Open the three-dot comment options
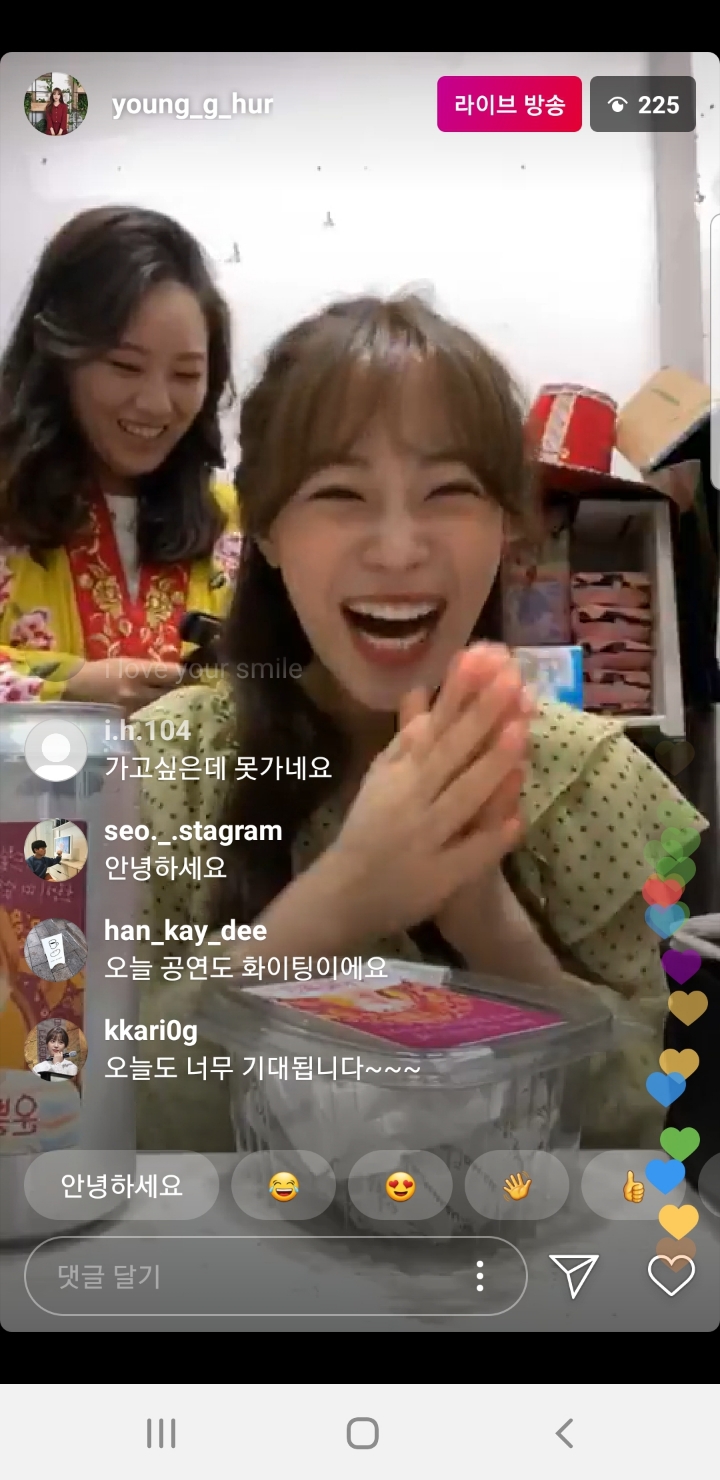720x1480 pixels. tap(480, 1276)
